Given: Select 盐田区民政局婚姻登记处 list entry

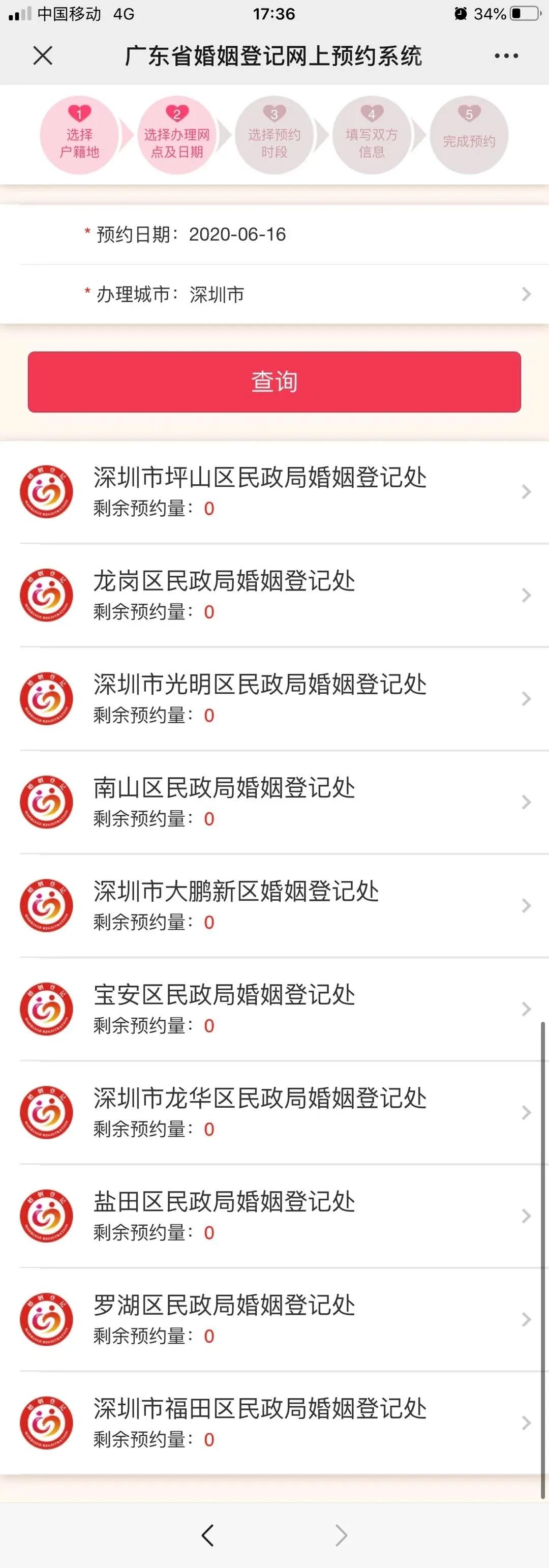Looking at the screenshot, I should 274,1218.
